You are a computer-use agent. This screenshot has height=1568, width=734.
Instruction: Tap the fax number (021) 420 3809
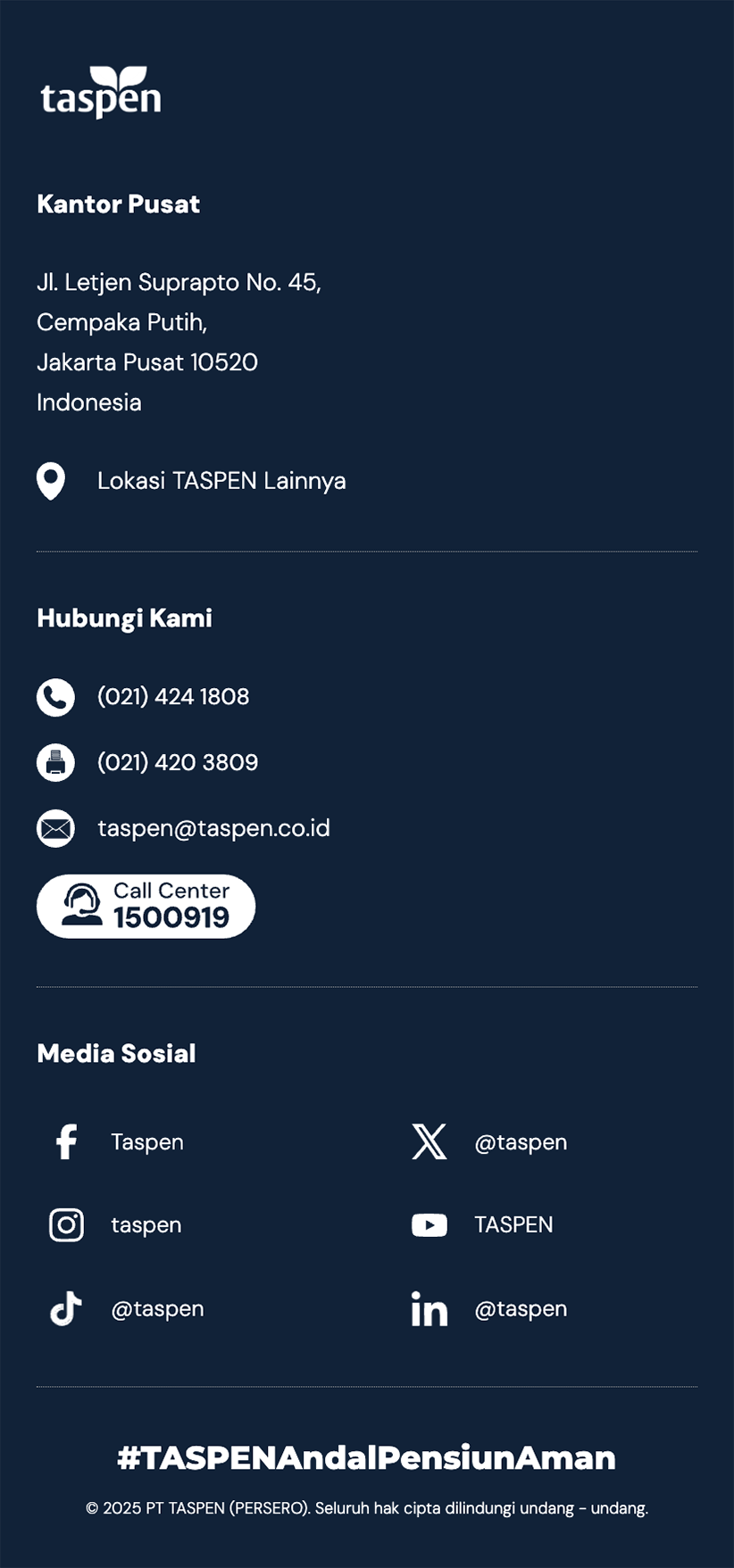[x=178, y=763]
